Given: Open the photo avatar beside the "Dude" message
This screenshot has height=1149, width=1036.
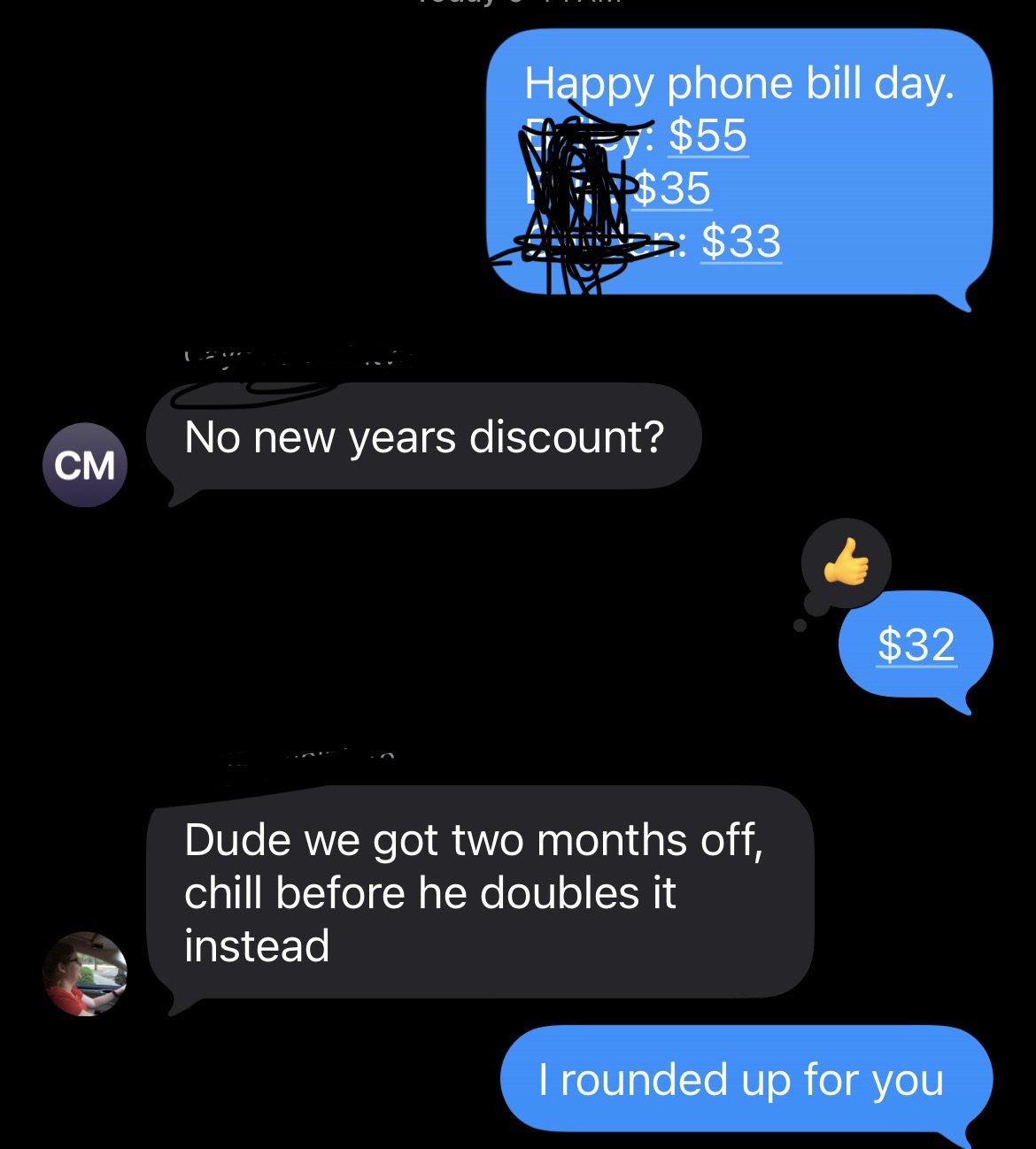Looking at the screenshot, I should 85,973.
